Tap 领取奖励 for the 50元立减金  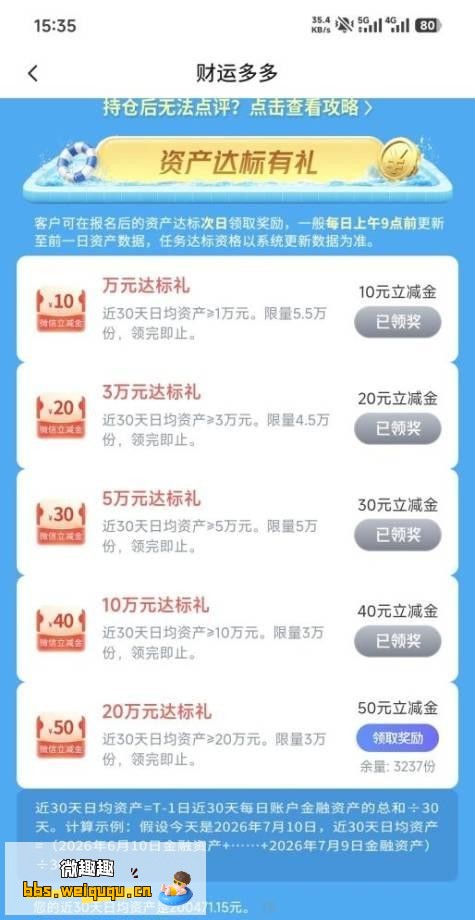[398, 738]
